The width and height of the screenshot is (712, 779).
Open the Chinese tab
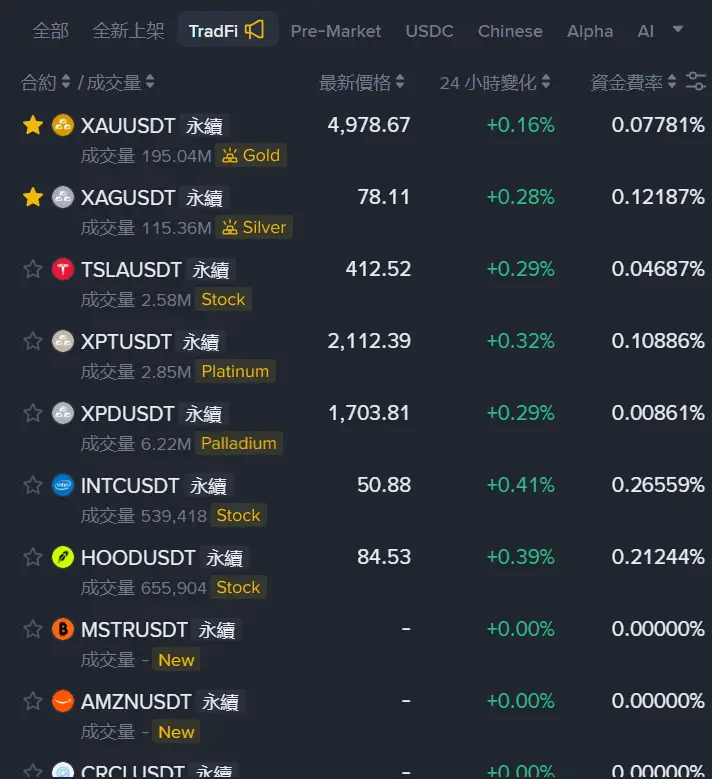point(510,31)
